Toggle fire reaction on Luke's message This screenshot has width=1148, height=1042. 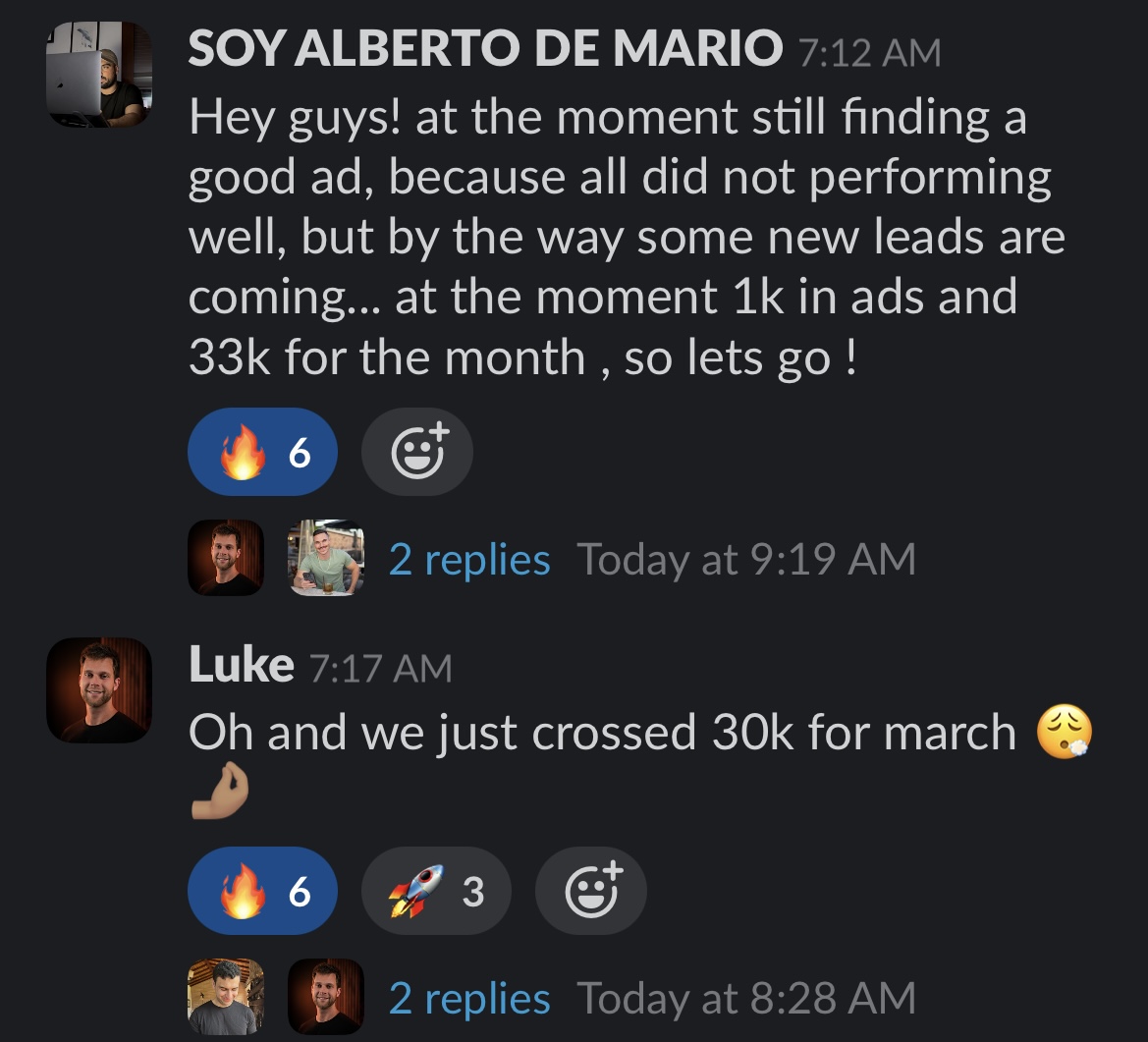point(262,891)
